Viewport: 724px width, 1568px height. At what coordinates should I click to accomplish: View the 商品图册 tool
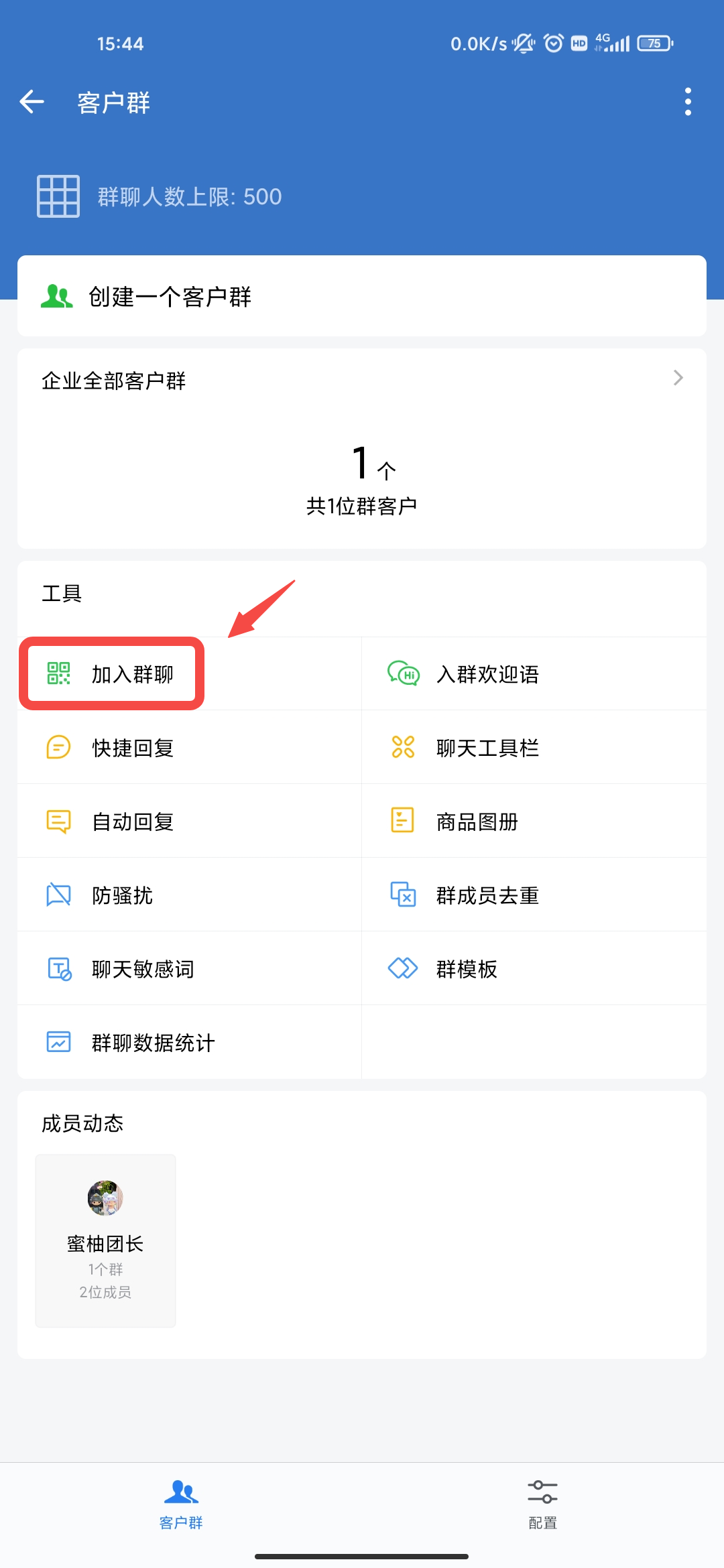(x=477, y=822)
